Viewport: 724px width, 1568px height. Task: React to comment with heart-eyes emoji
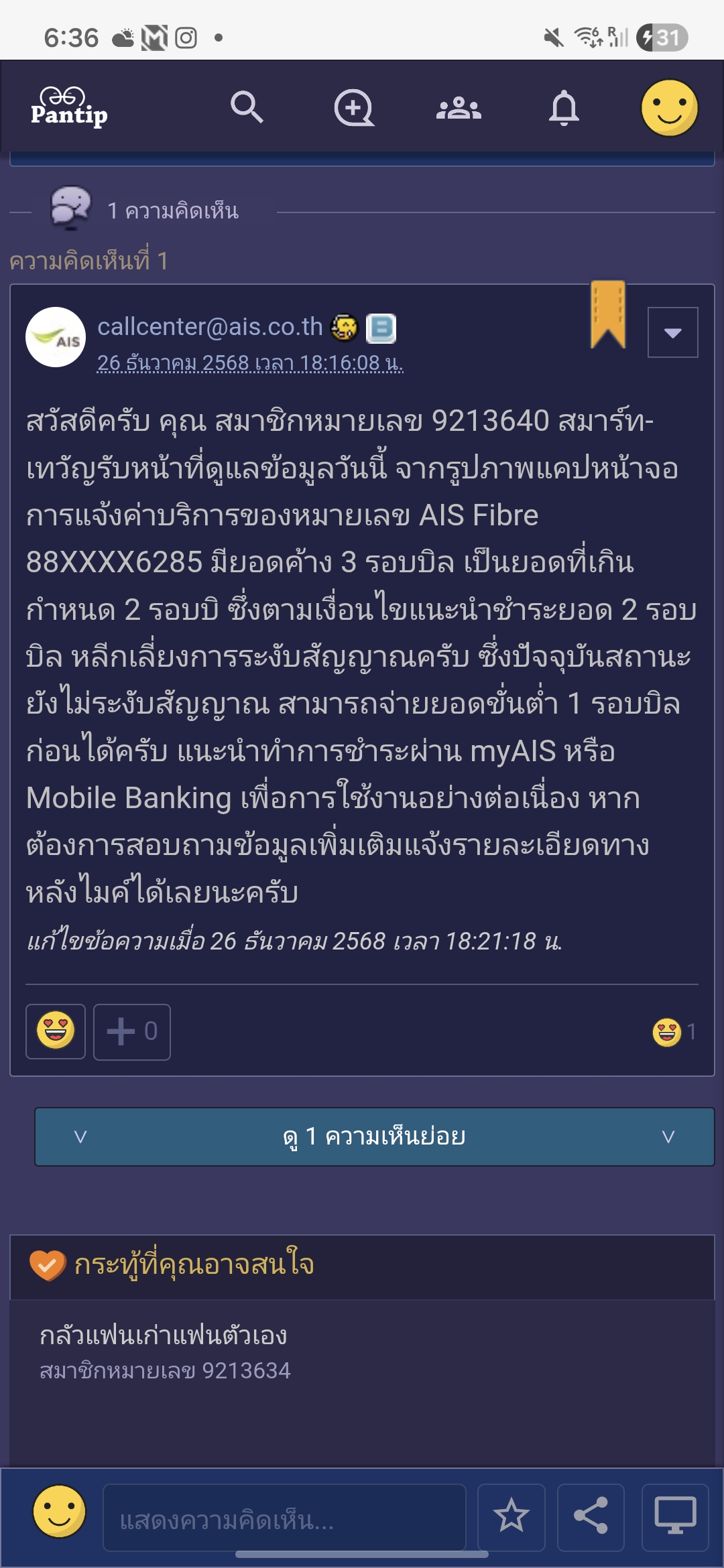56,1031
